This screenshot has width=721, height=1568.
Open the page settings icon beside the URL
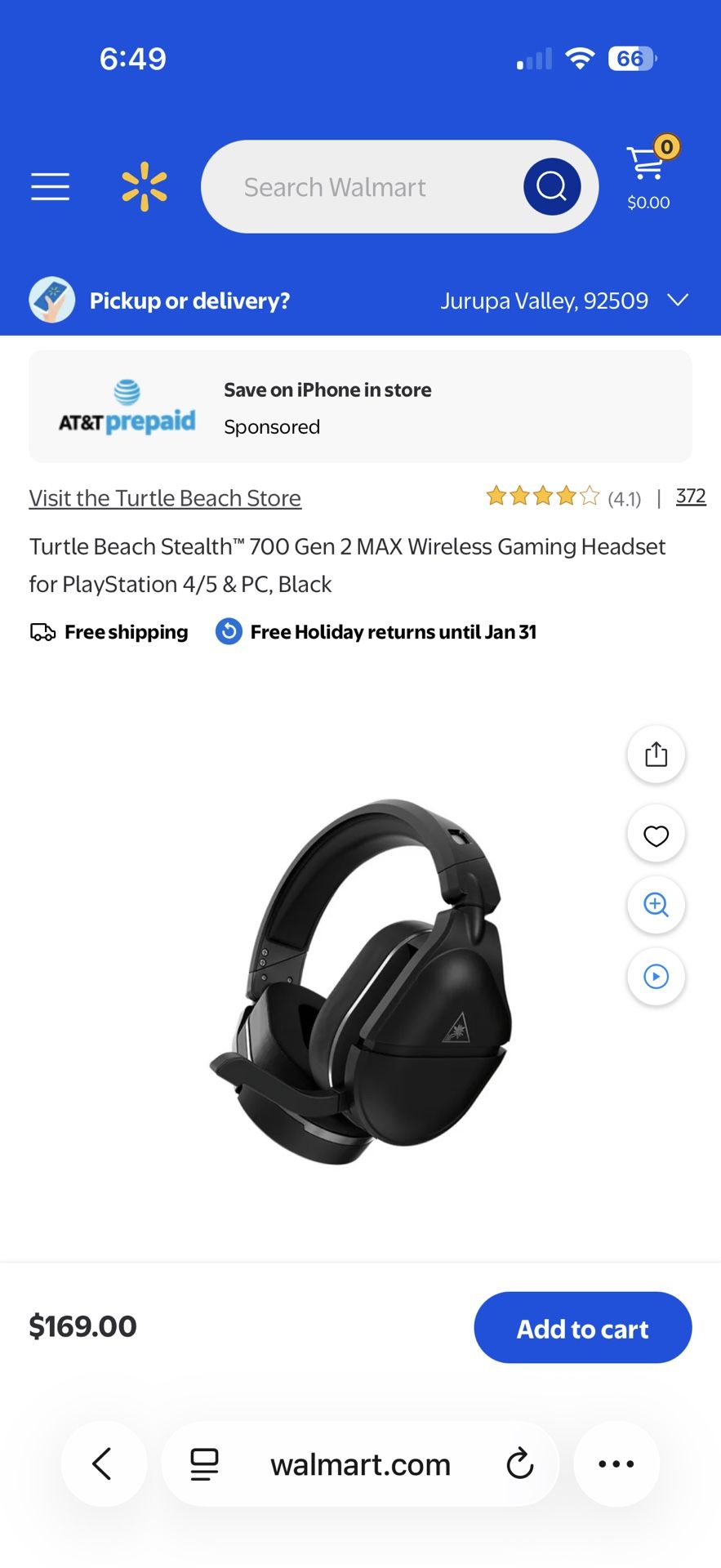click(x=204, y=1464)
